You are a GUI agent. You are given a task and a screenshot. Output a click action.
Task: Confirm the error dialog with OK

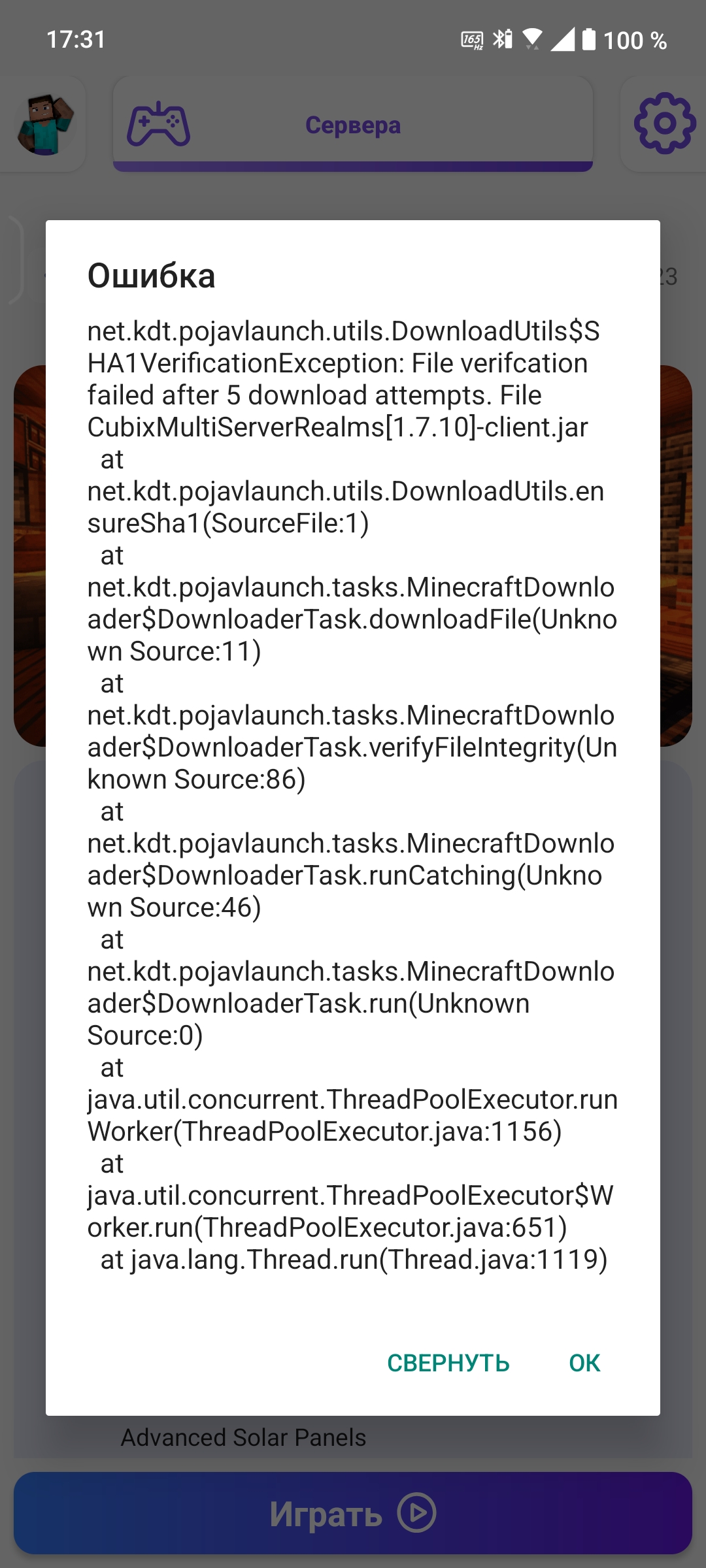coord(584,1363)
